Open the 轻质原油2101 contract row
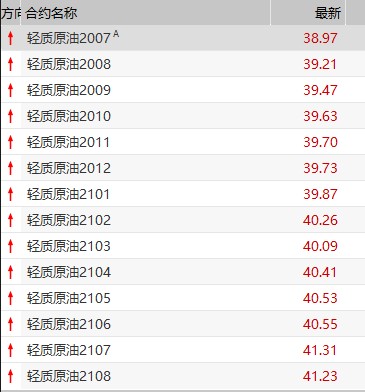 pos(183,194)
